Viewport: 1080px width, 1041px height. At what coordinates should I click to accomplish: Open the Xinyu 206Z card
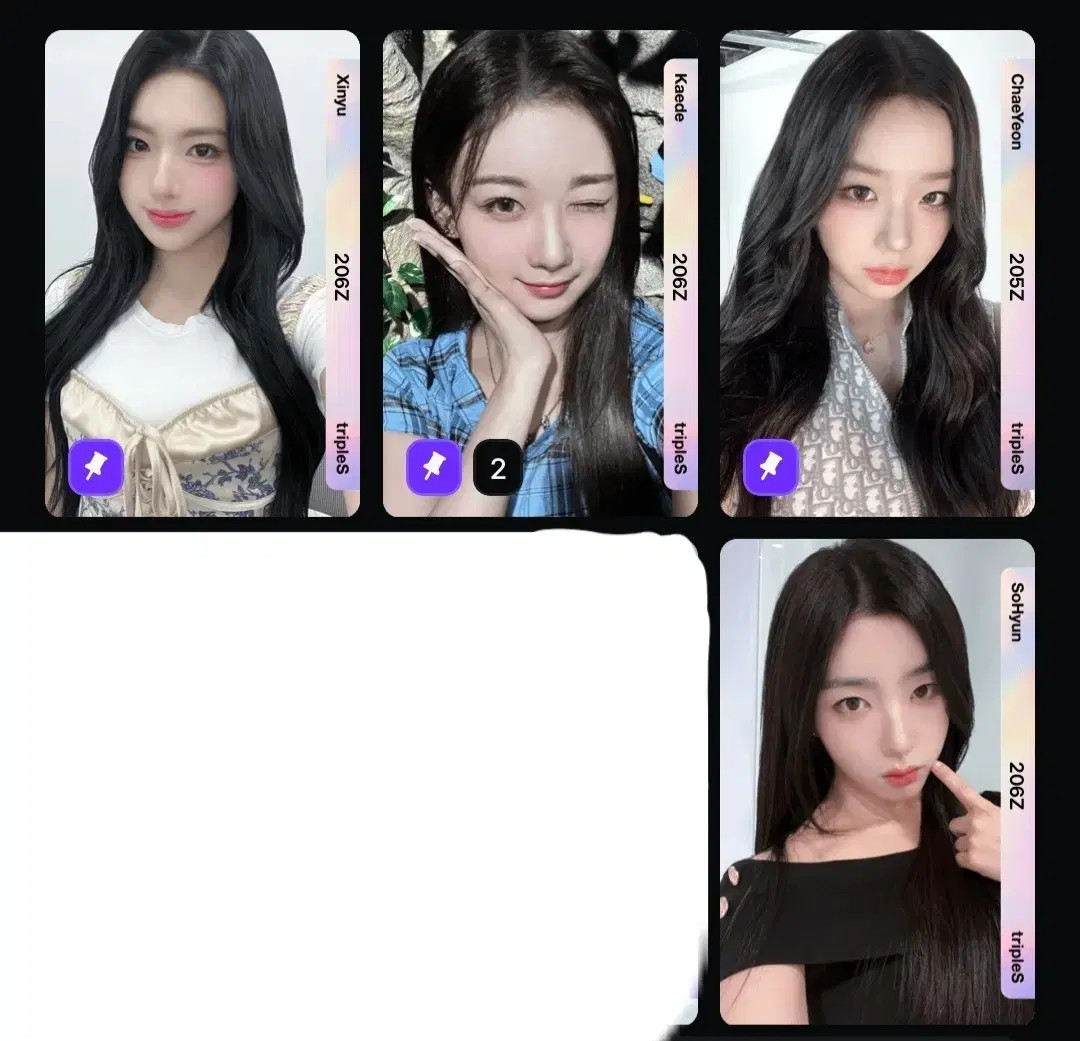coord(201,272)
